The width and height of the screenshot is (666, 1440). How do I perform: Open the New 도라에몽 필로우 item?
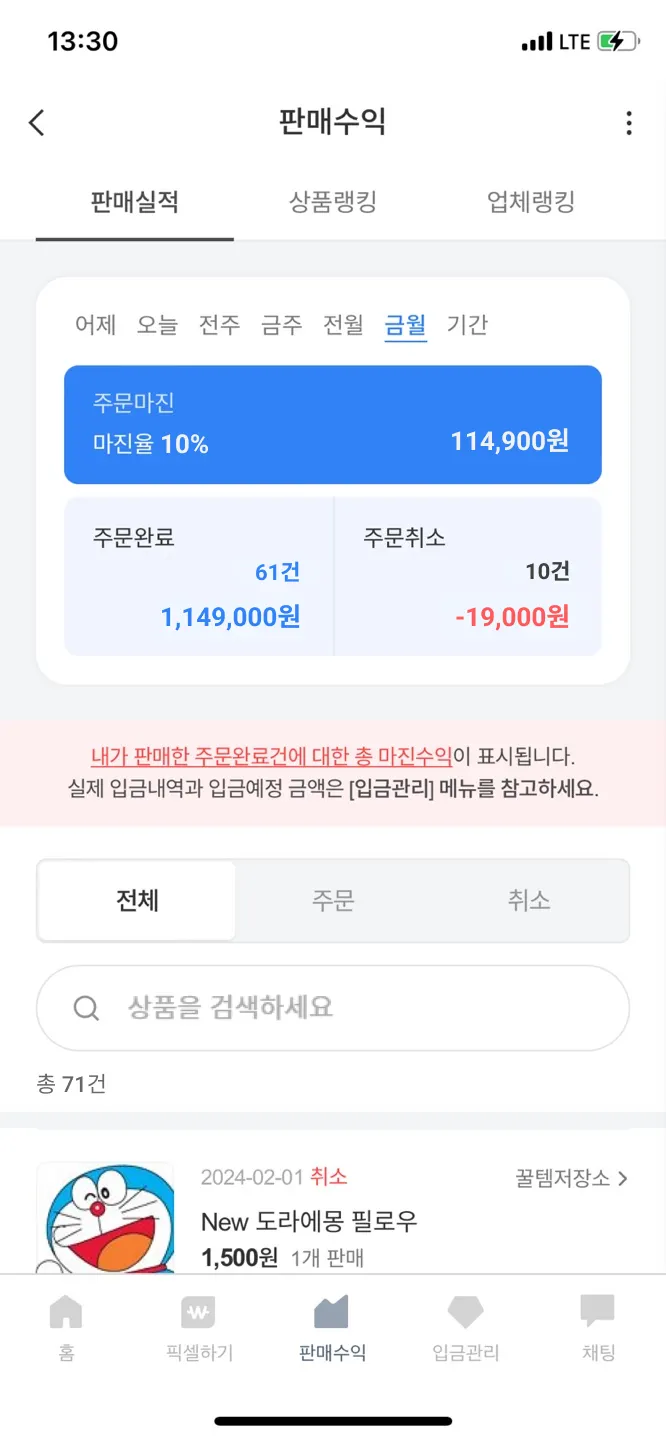click(309, 1221)
